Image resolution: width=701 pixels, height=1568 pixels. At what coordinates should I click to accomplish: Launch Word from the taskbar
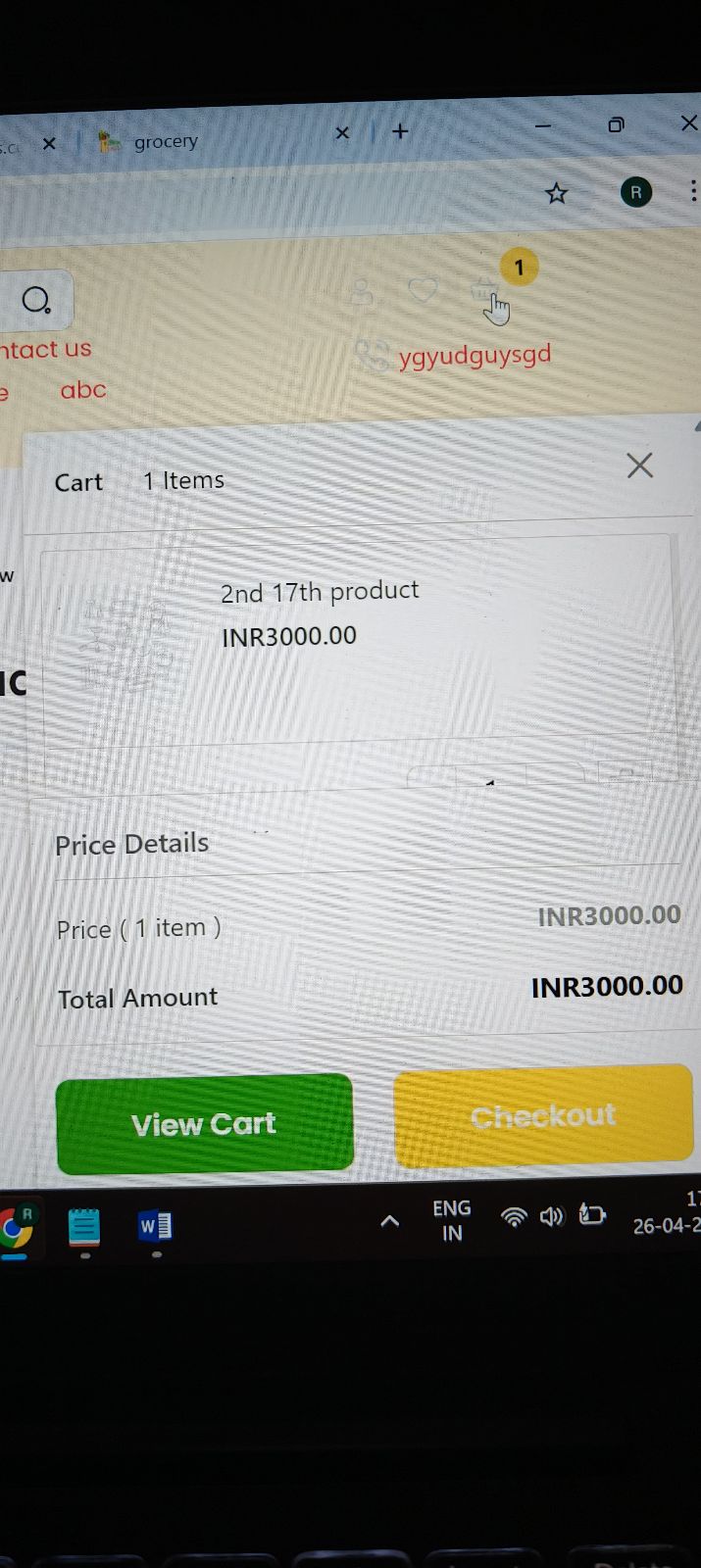click(155, 1226)
